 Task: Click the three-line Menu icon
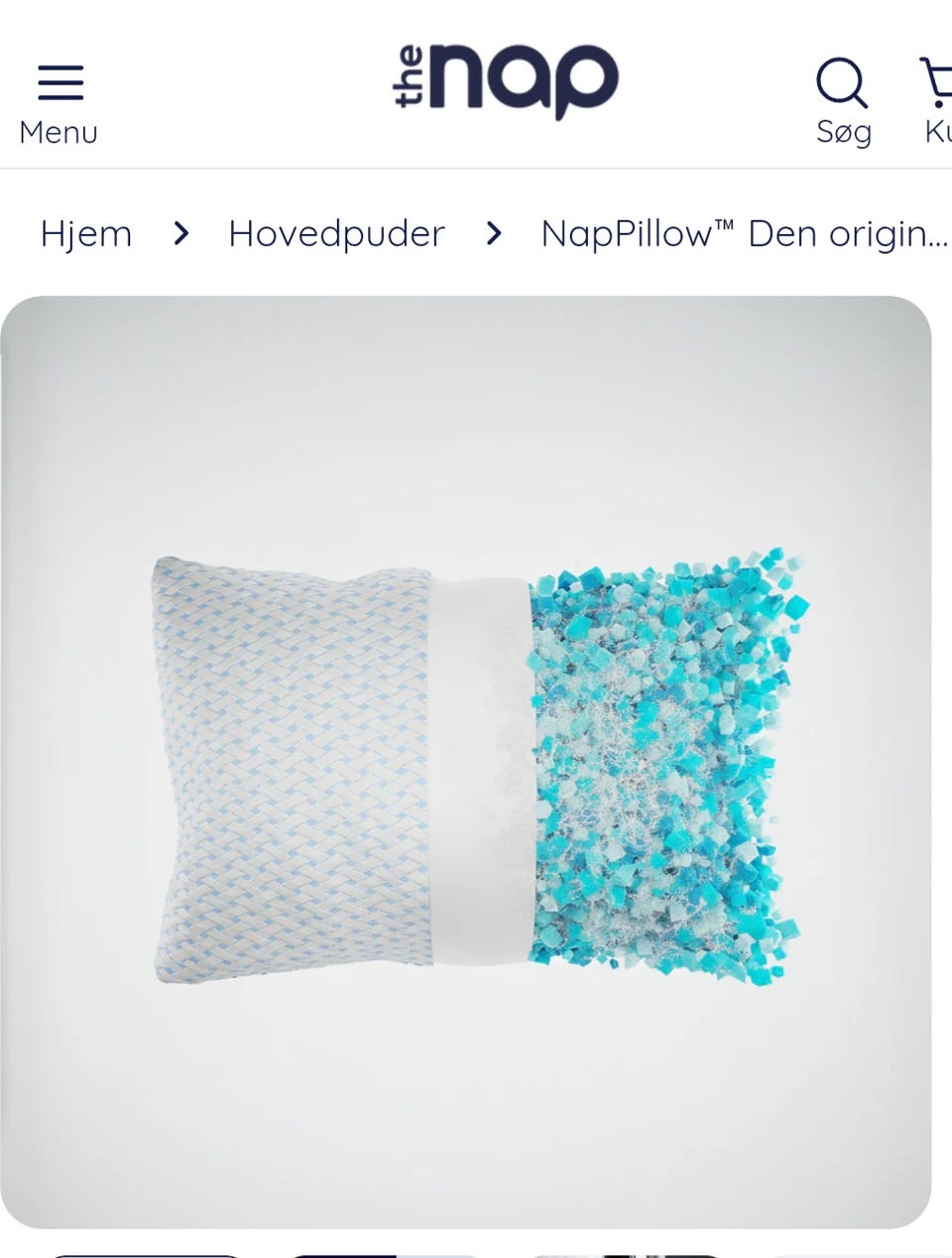[59, 83]
